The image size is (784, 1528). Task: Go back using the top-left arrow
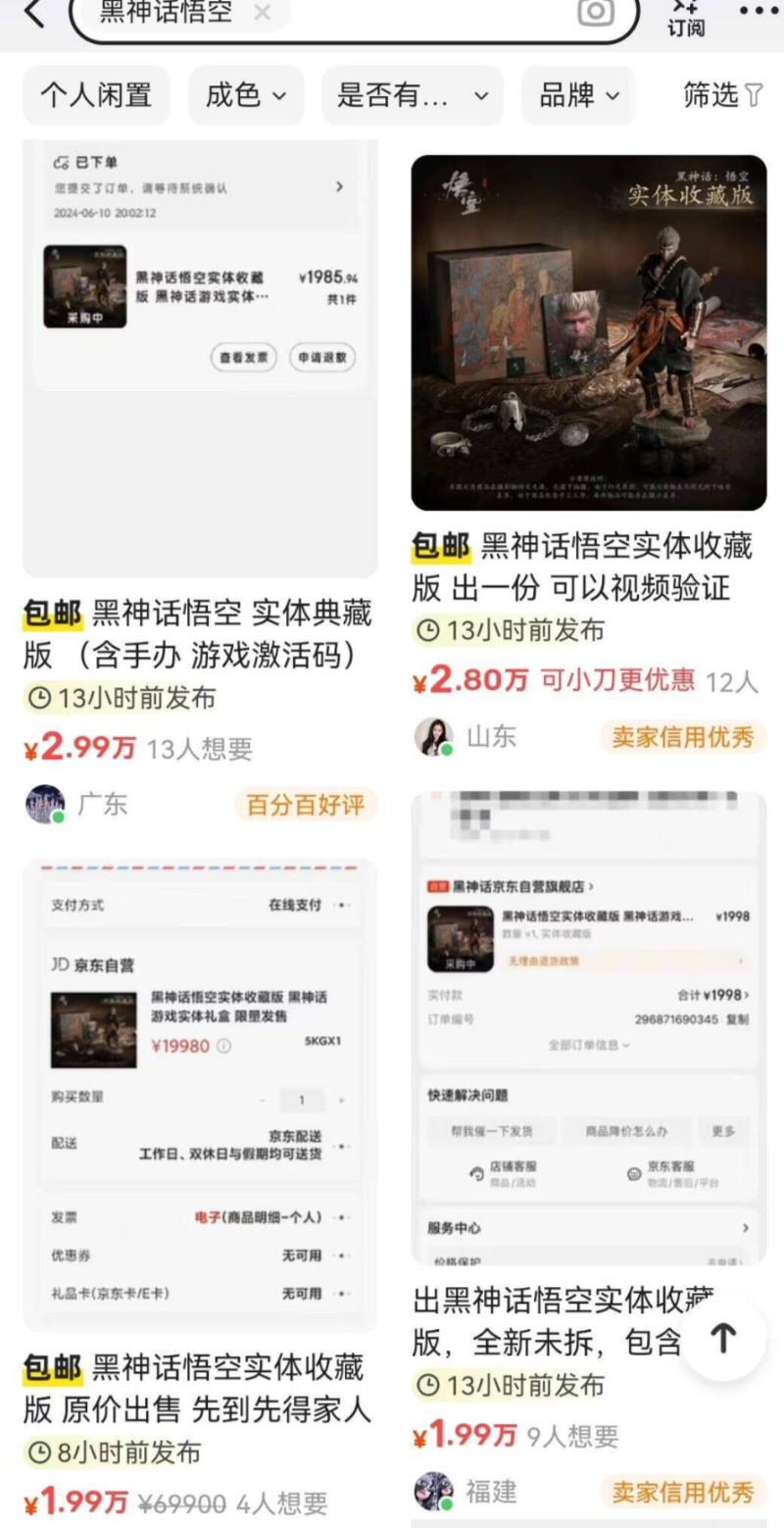pos(34,14)
